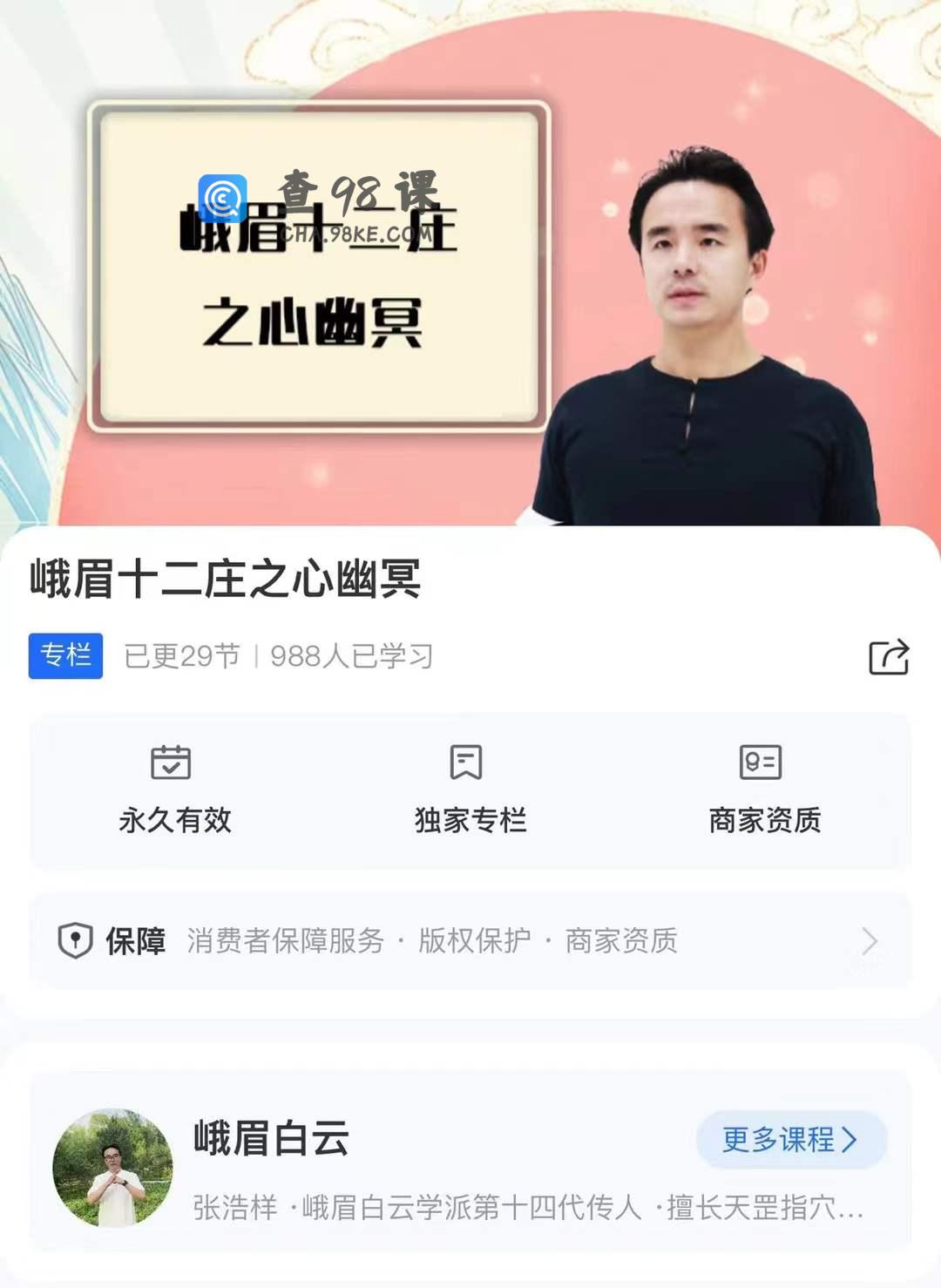
Task: View the 商家资质 merchant qualification
Action: click(764, 790)
